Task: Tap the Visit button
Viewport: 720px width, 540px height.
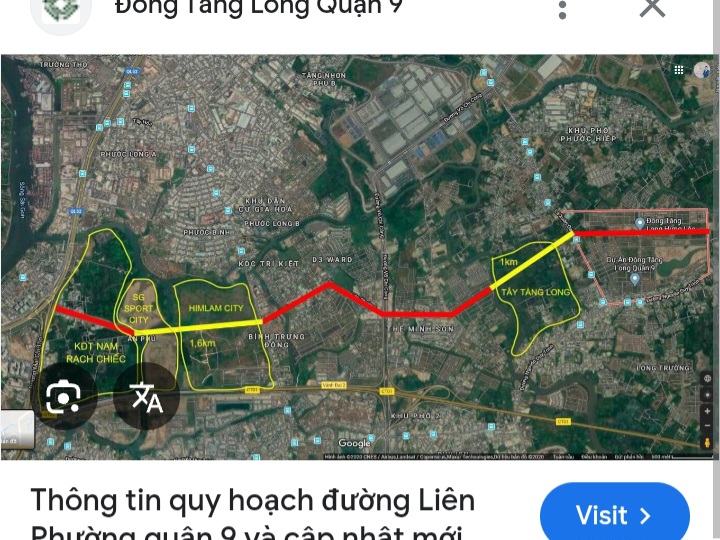Action: (x=614, y=515)
